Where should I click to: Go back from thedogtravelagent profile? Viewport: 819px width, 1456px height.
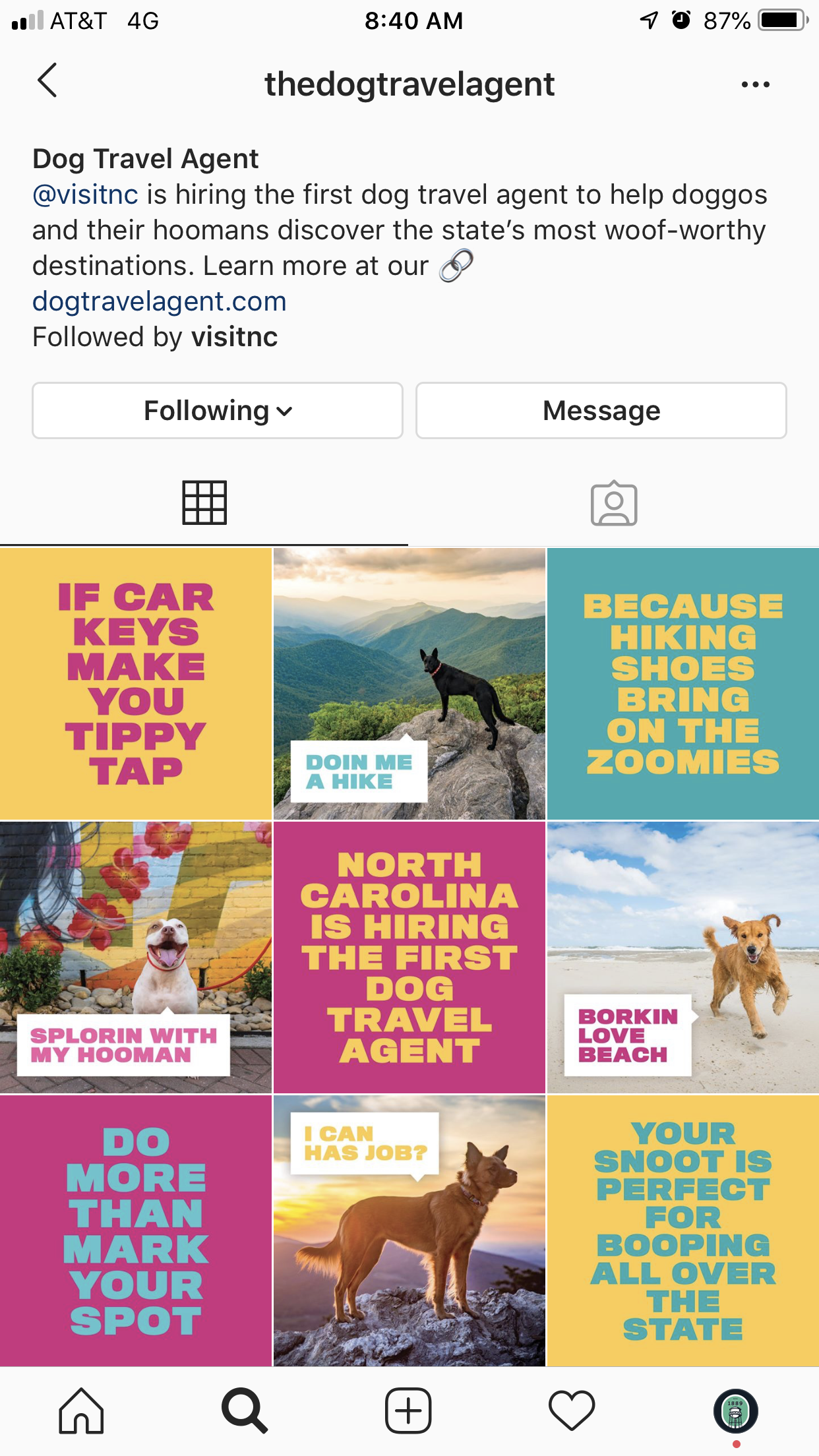(47, 81)
